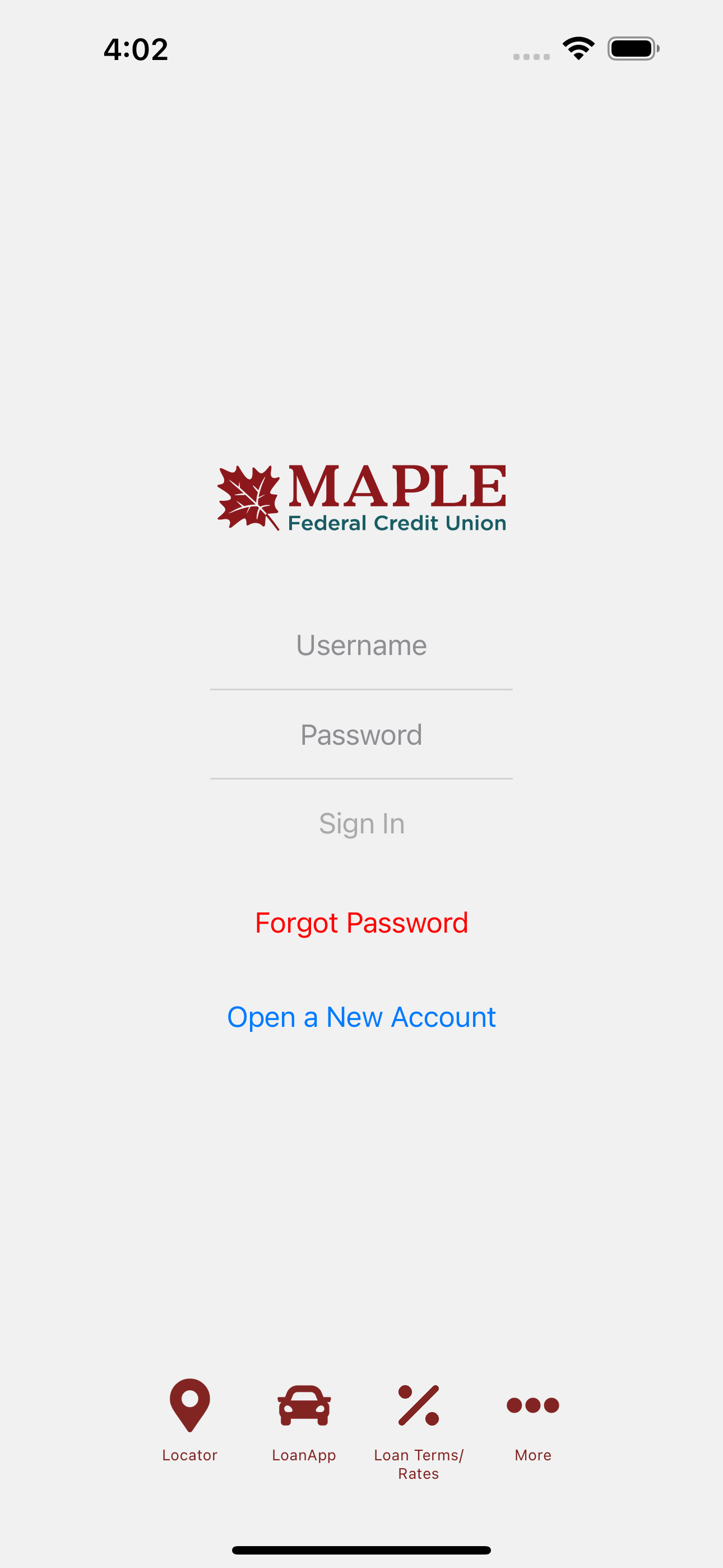Screen dimensions: 723x1568
Task: Open Loan Terms/Rates percent icon
Action: [x=418, y=1406]
